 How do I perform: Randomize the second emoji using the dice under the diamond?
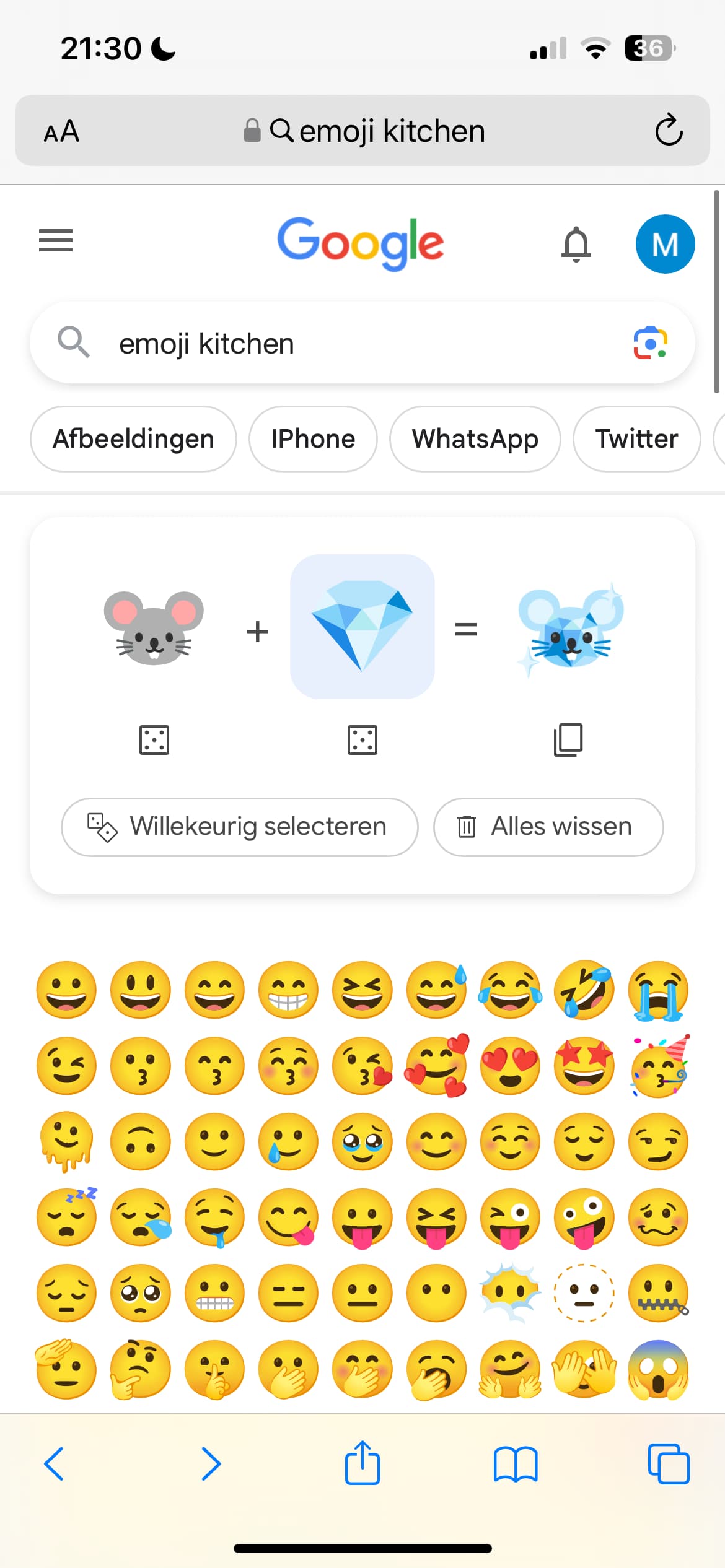(x=362, y=740)
